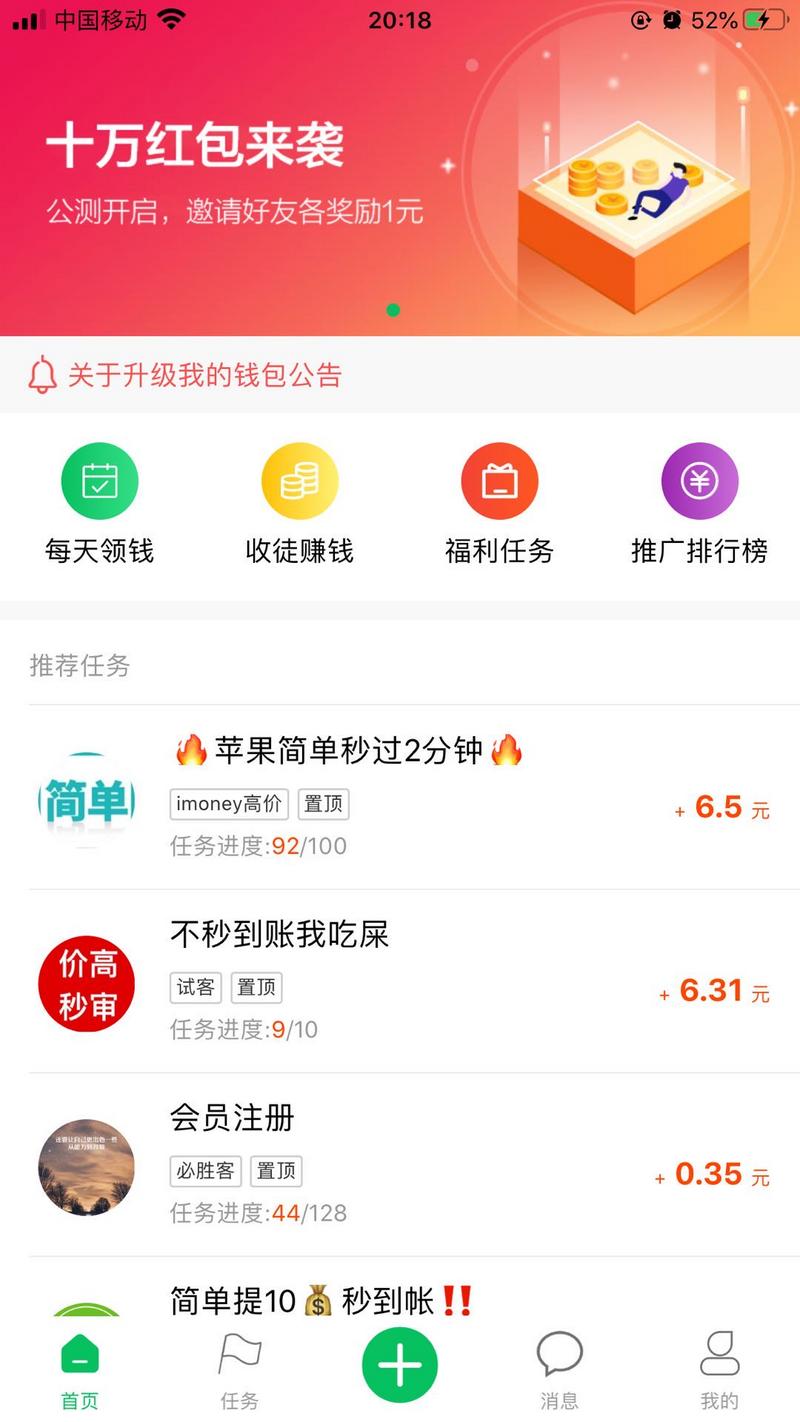Select the 置顶 tag on 不秒到账我吃屎

click(x=257, y=987)
